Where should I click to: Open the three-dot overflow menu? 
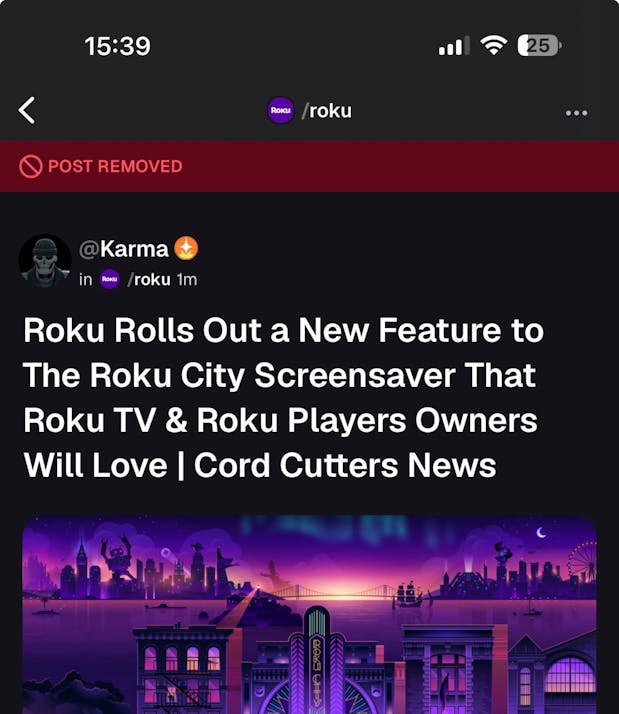pos(576,112)
